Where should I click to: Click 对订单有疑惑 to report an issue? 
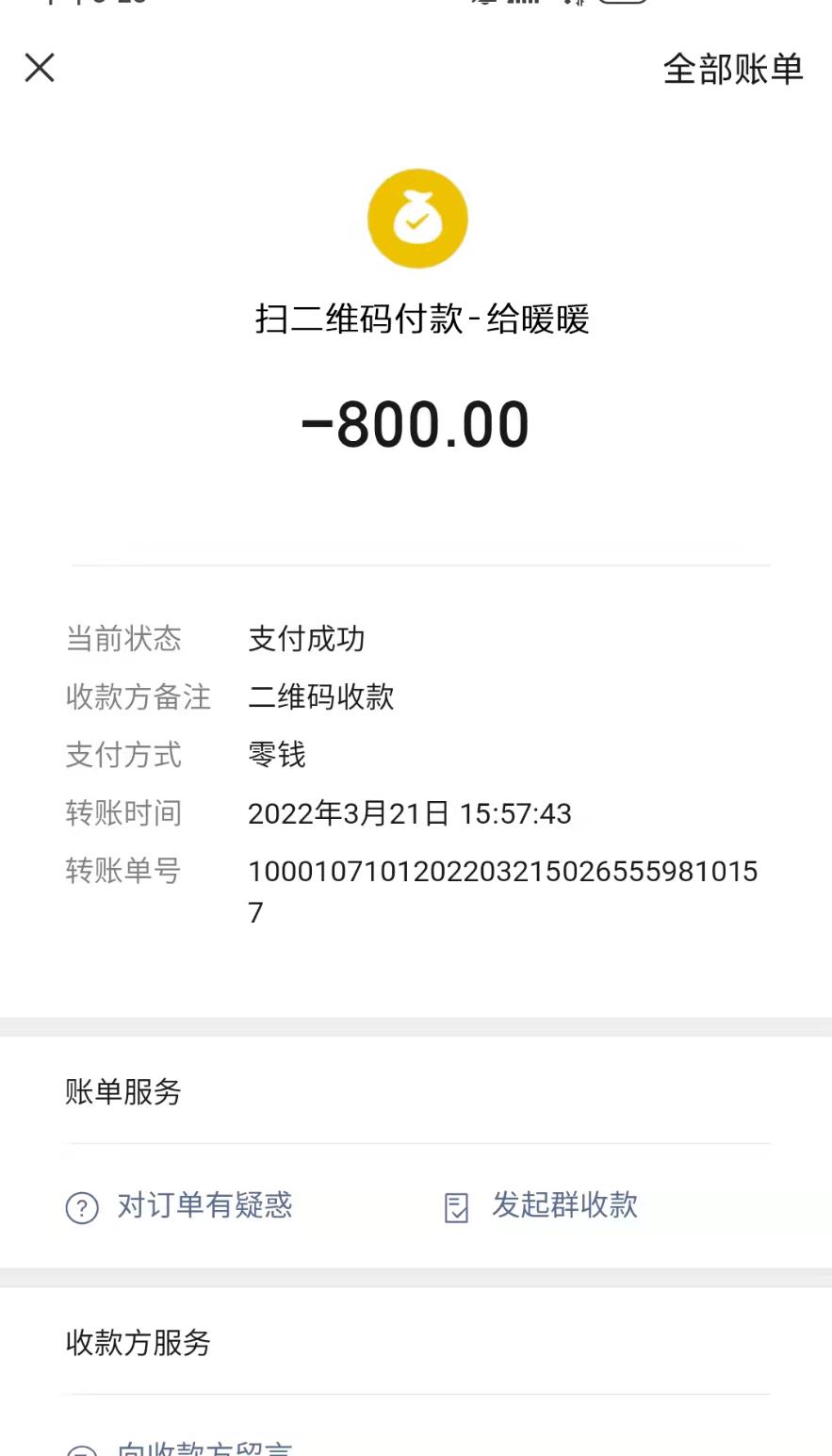coord(204,1206)
